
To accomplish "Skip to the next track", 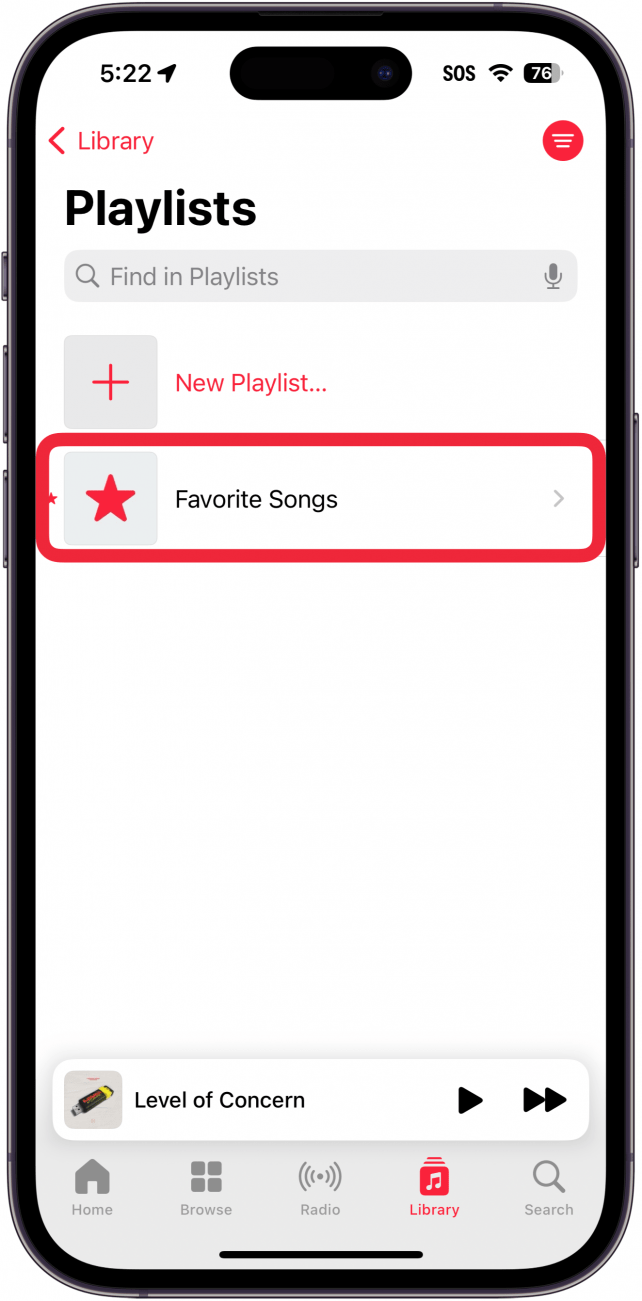I will point(544,1101).
